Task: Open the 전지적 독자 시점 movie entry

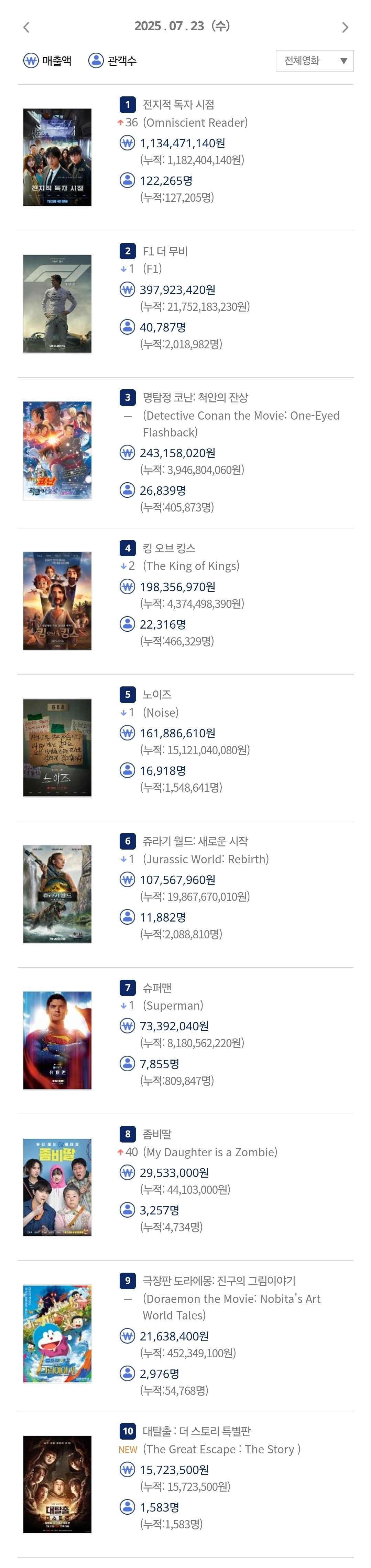Action: 178,105
